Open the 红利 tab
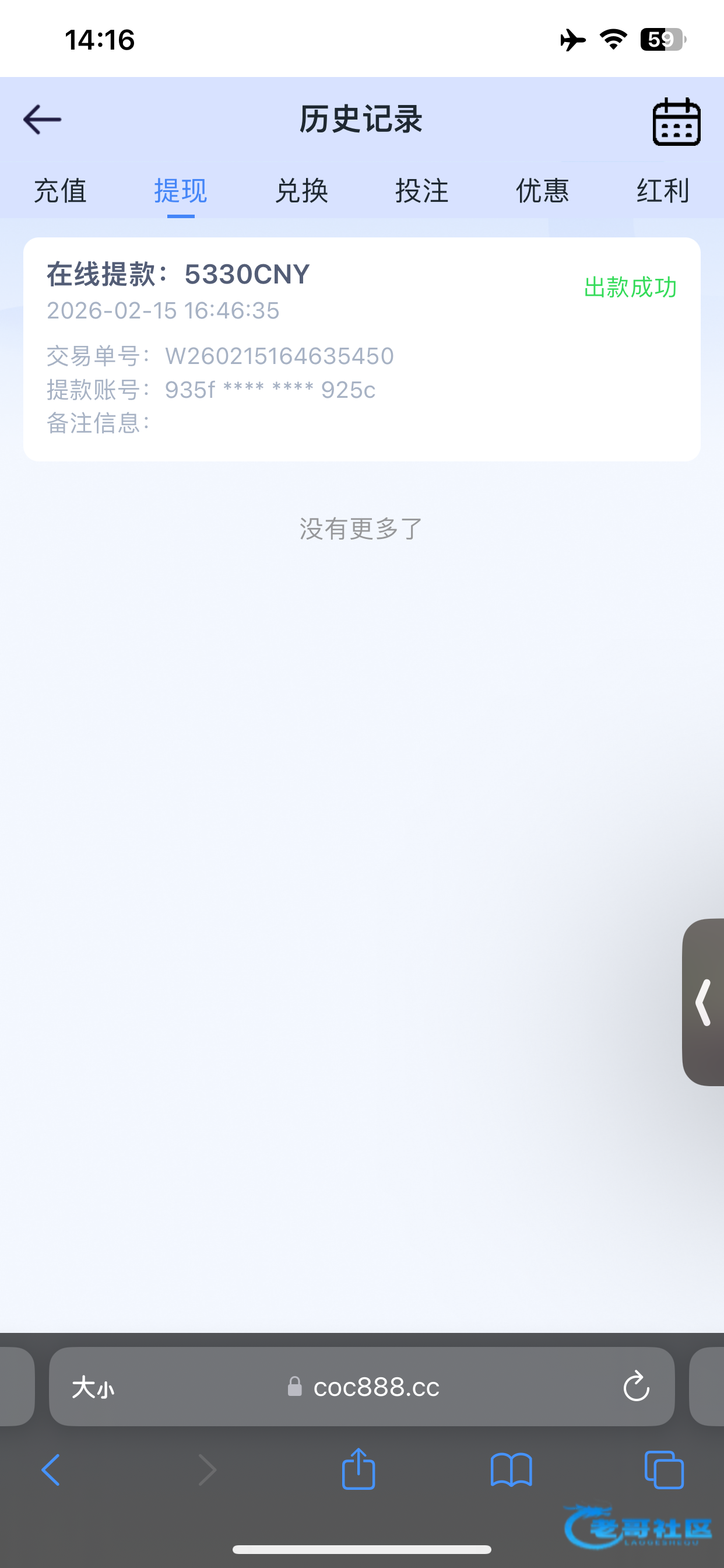 click(x=663, y=191)
